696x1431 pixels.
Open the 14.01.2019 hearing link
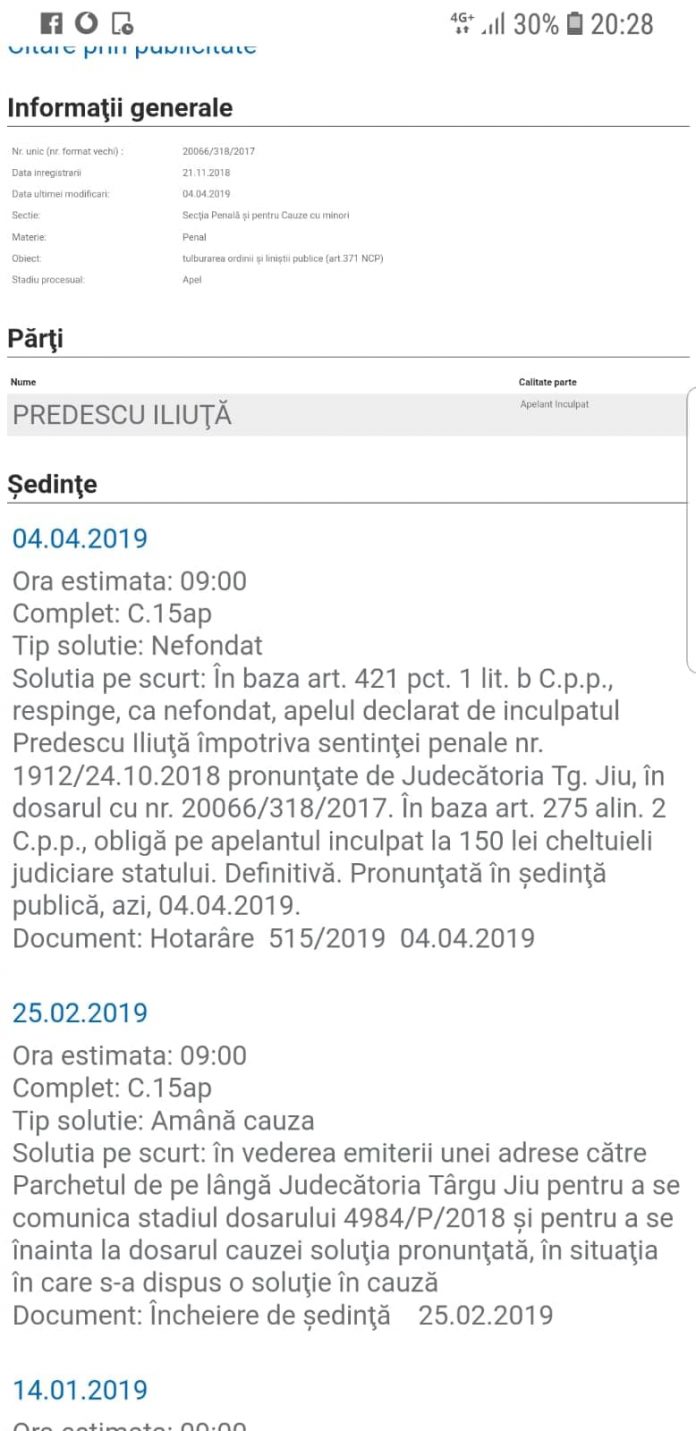80,1390
